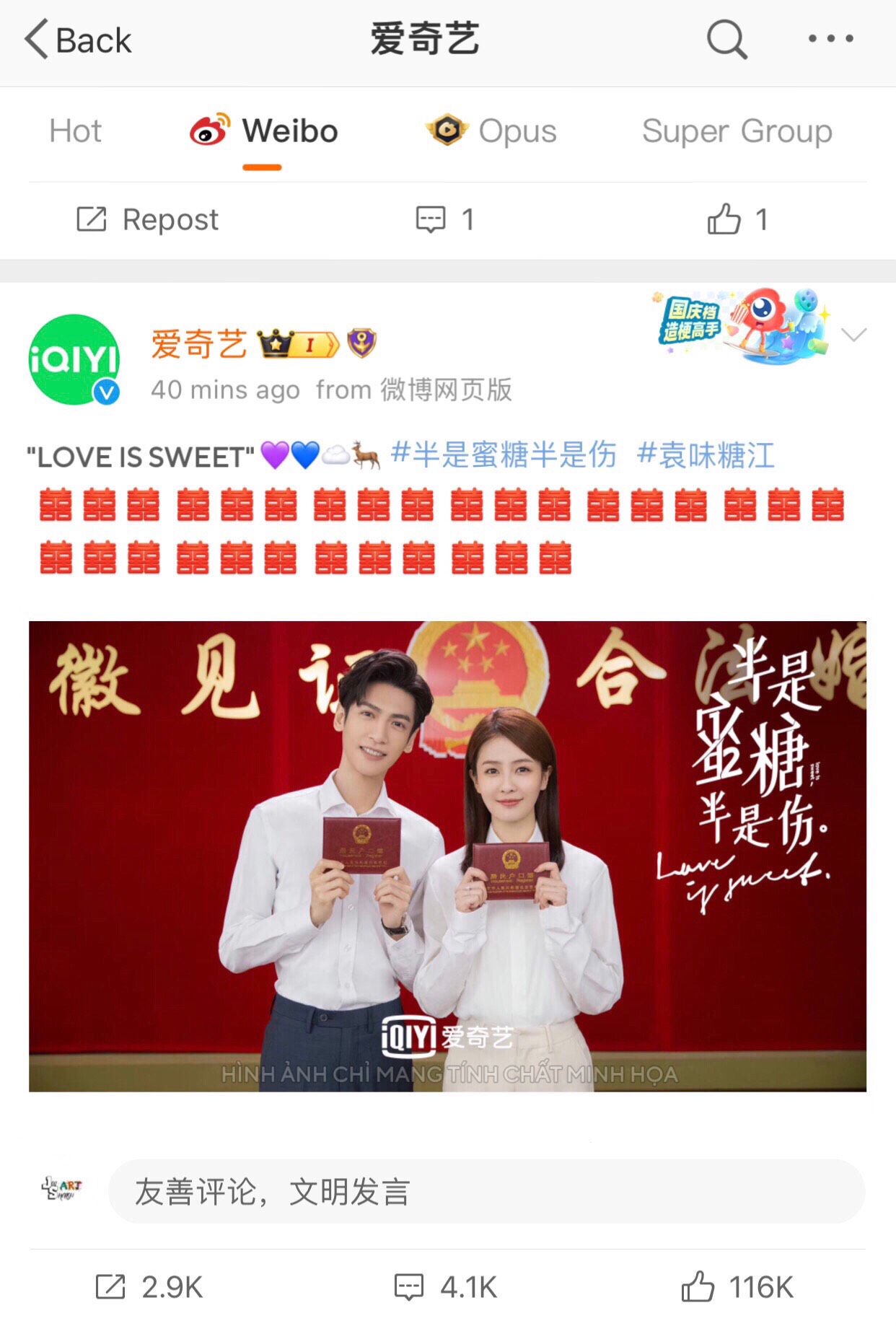The height and width of the screenshot is (1326, 896).
Task: Open search in the top bar
Action: click(x=726, y=39)
